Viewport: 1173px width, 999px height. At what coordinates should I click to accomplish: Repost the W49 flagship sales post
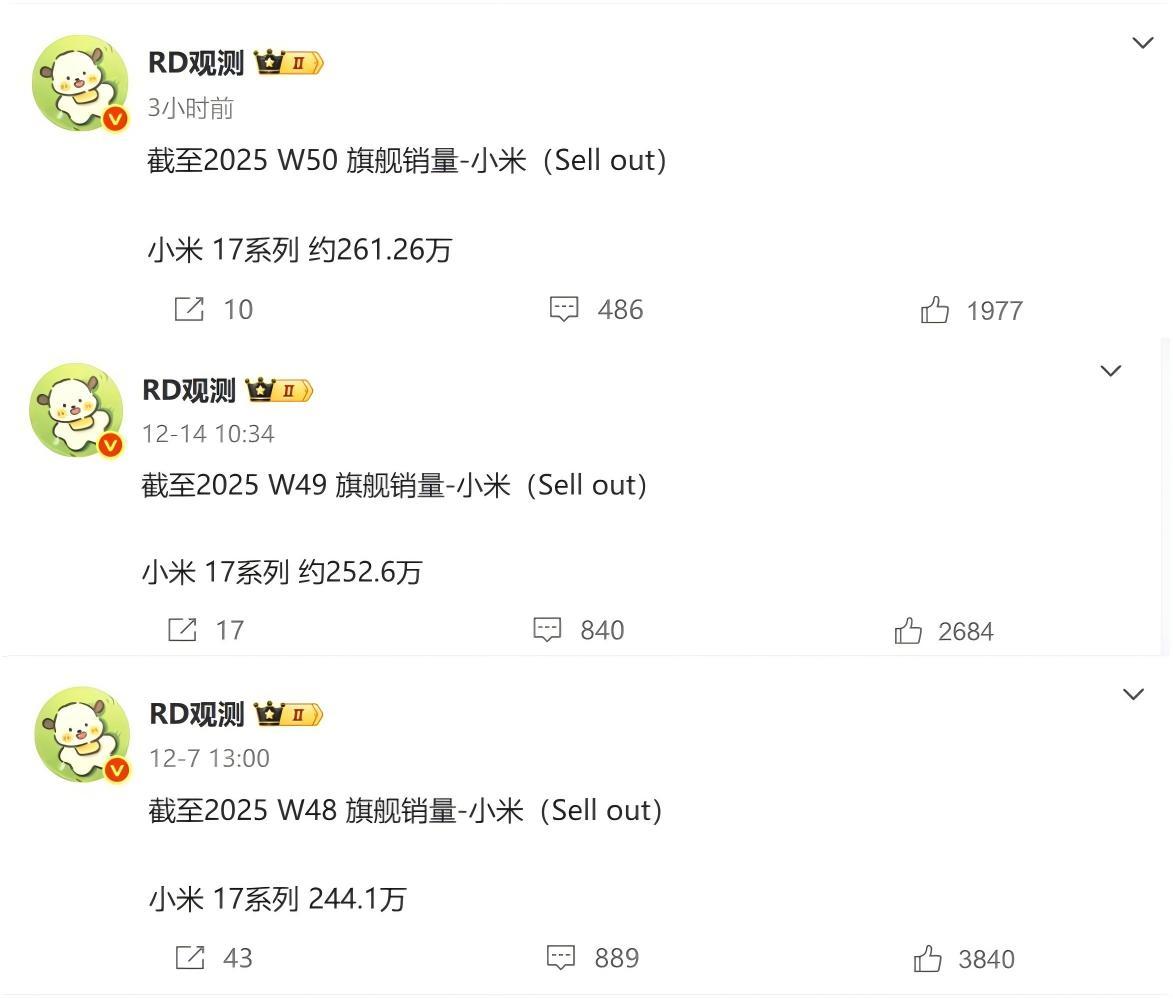click(182, 630)
